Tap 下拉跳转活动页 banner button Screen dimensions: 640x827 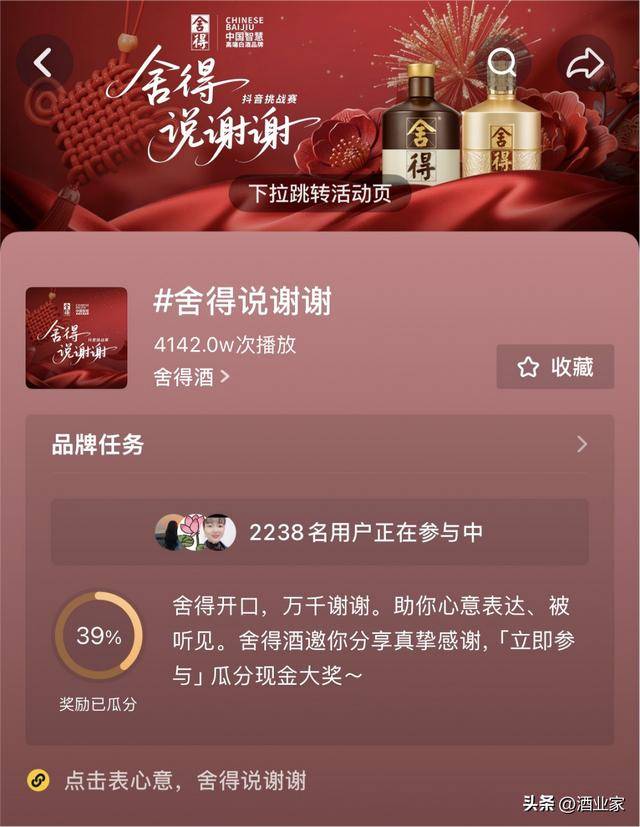pyautogui.click(x=320, y=192)
